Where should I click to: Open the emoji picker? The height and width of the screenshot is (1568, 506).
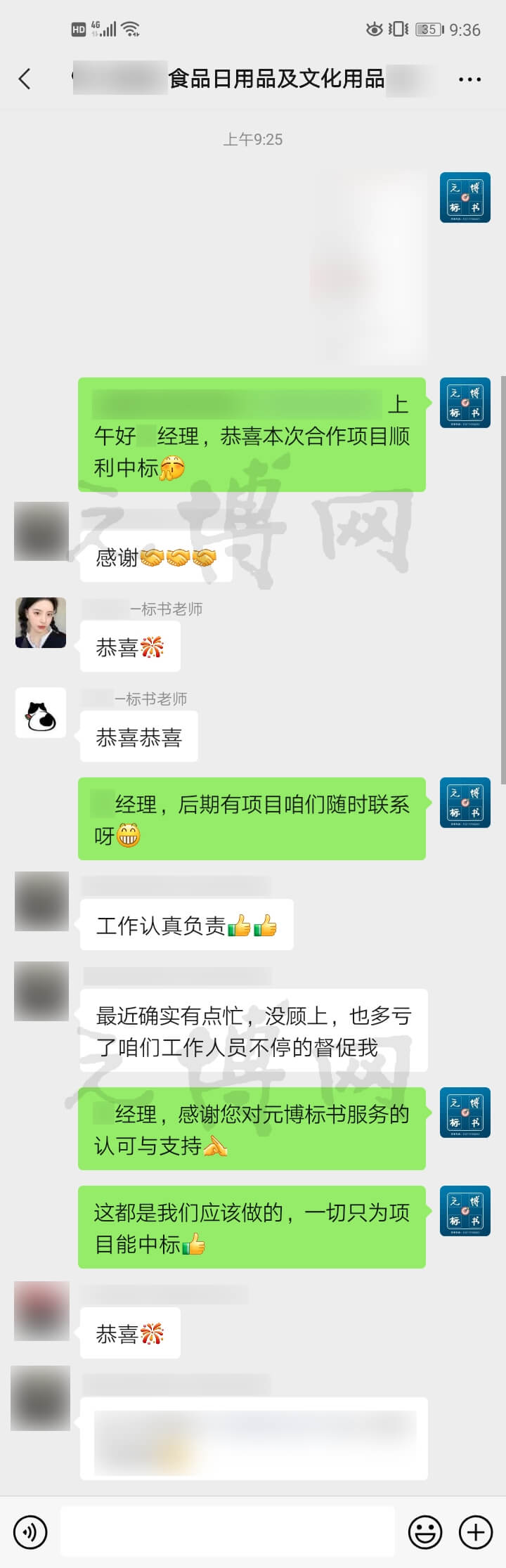(x=426, y=1531)
